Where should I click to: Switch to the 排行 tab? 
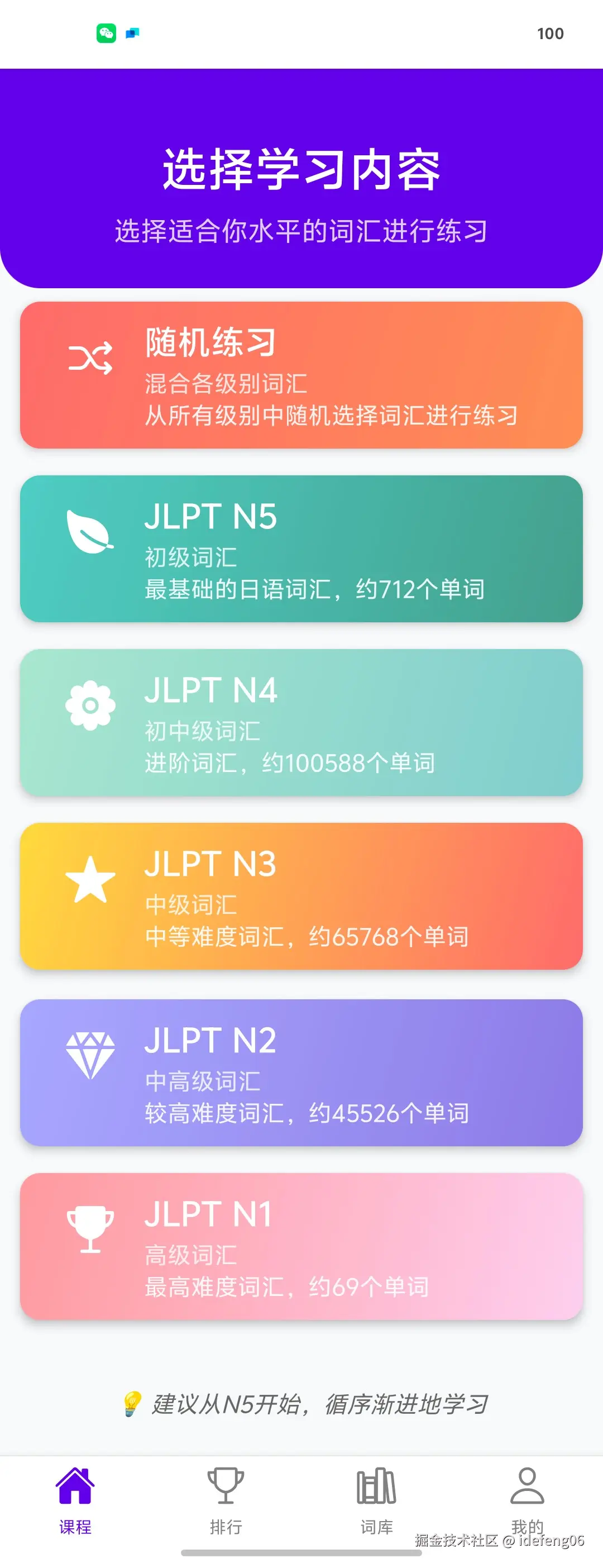point(226,1503)
